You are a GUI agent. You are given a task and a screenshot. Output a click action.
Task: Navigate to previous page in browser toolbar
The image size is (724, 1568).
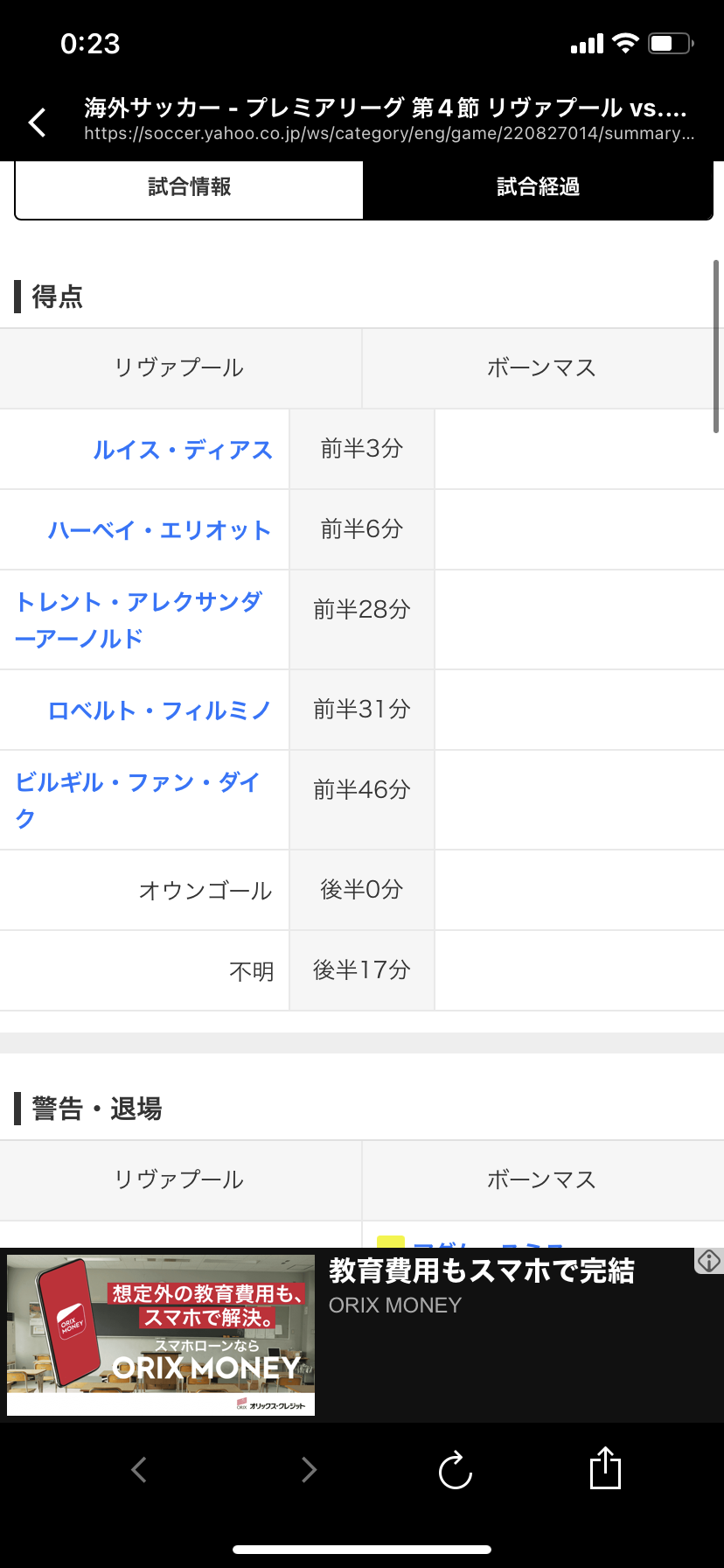139,1469
